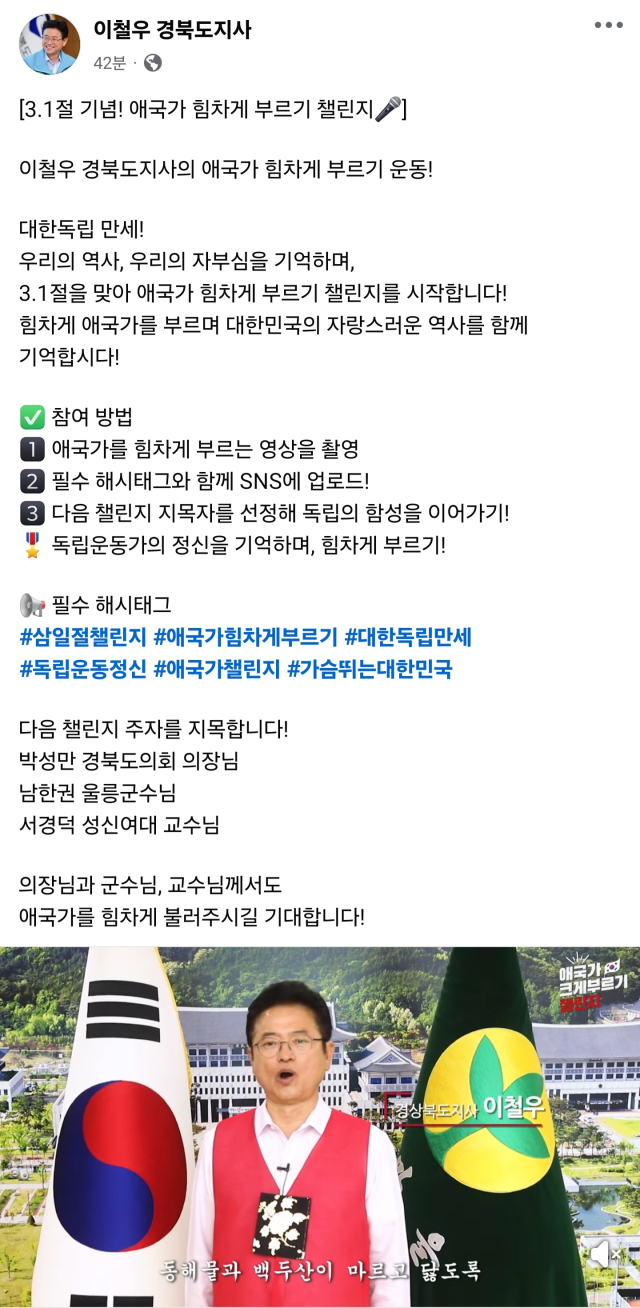Viewport: 640px width, 1308px height.
Task: Open the anthem challenge video full screen
Action: tap(320, 1120)
